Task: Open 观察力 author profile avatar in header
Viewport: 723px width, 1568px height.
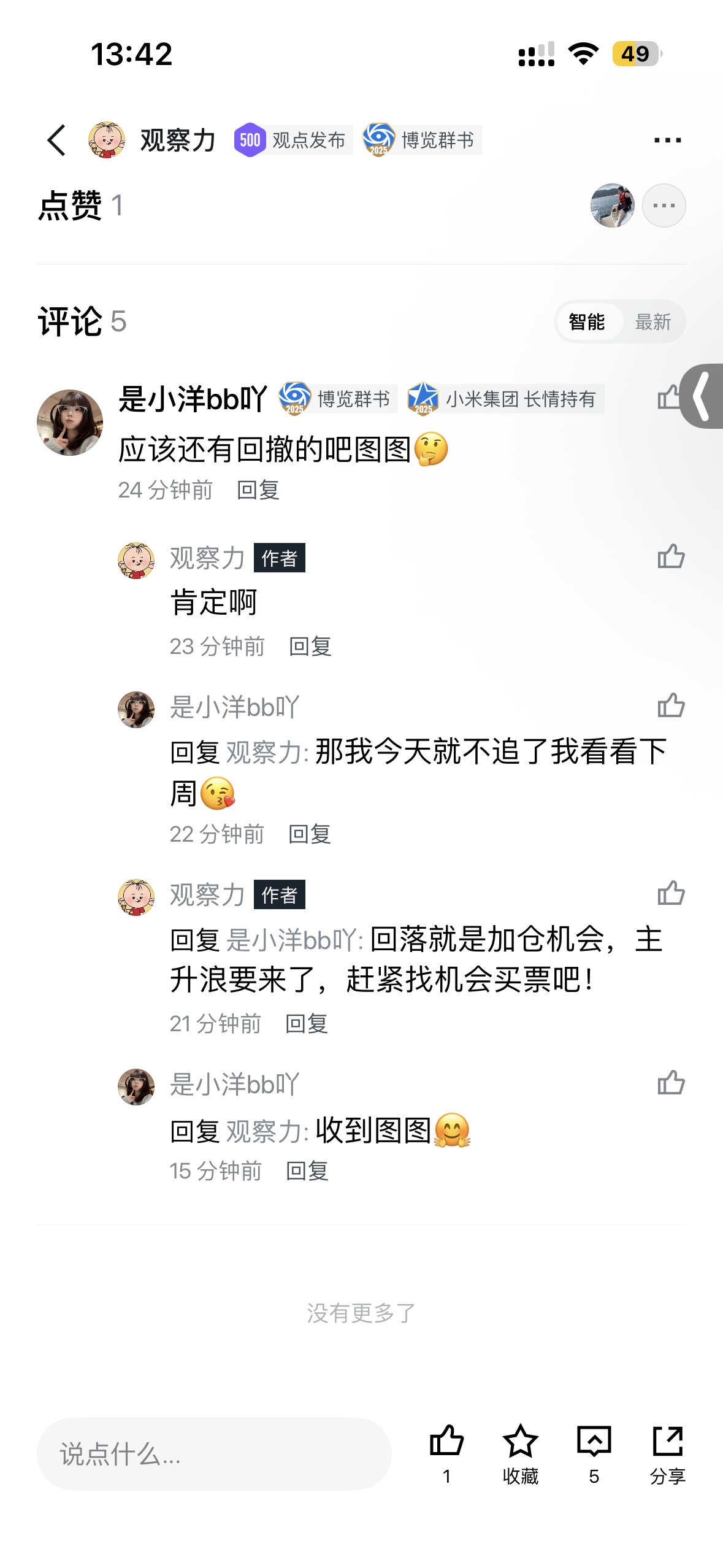Action: point(107,140)
